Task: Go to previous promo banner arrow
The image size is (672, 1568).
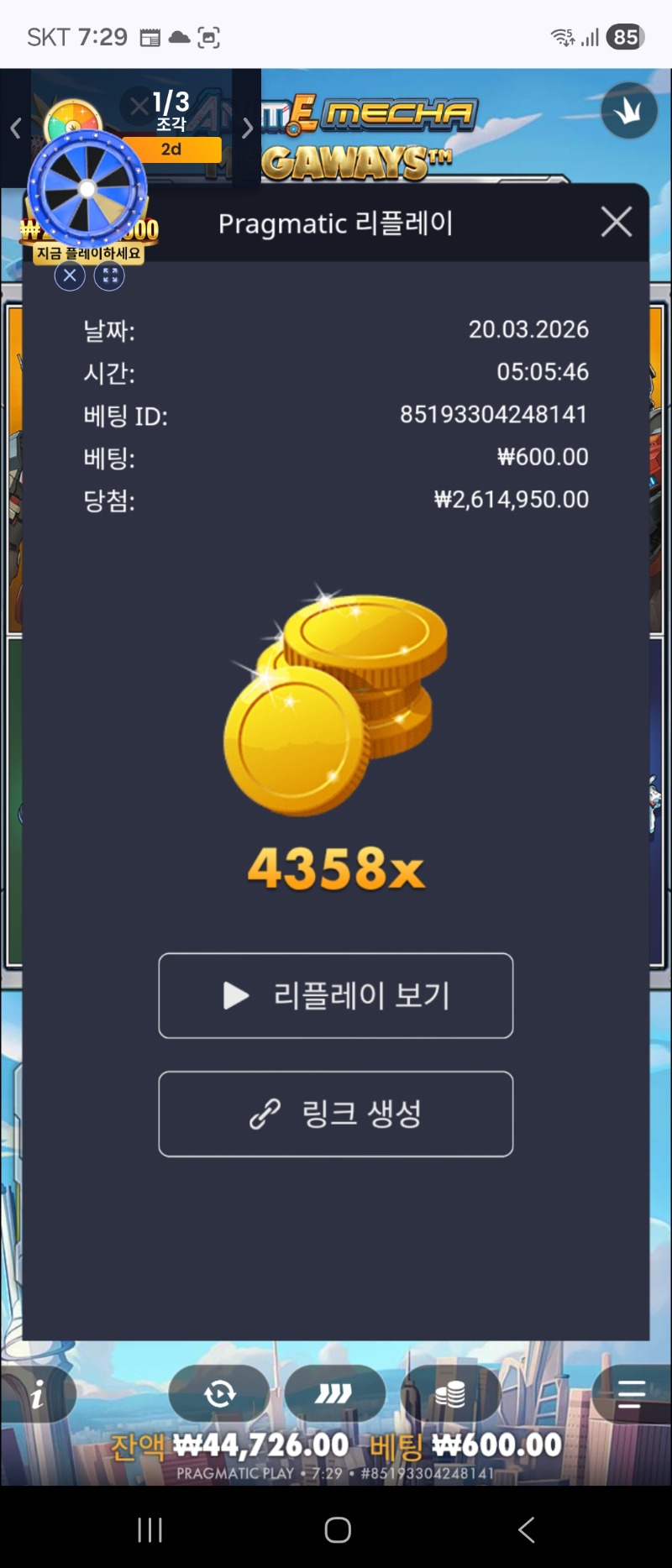Action: pyautogui.click(x=15, y=128)
